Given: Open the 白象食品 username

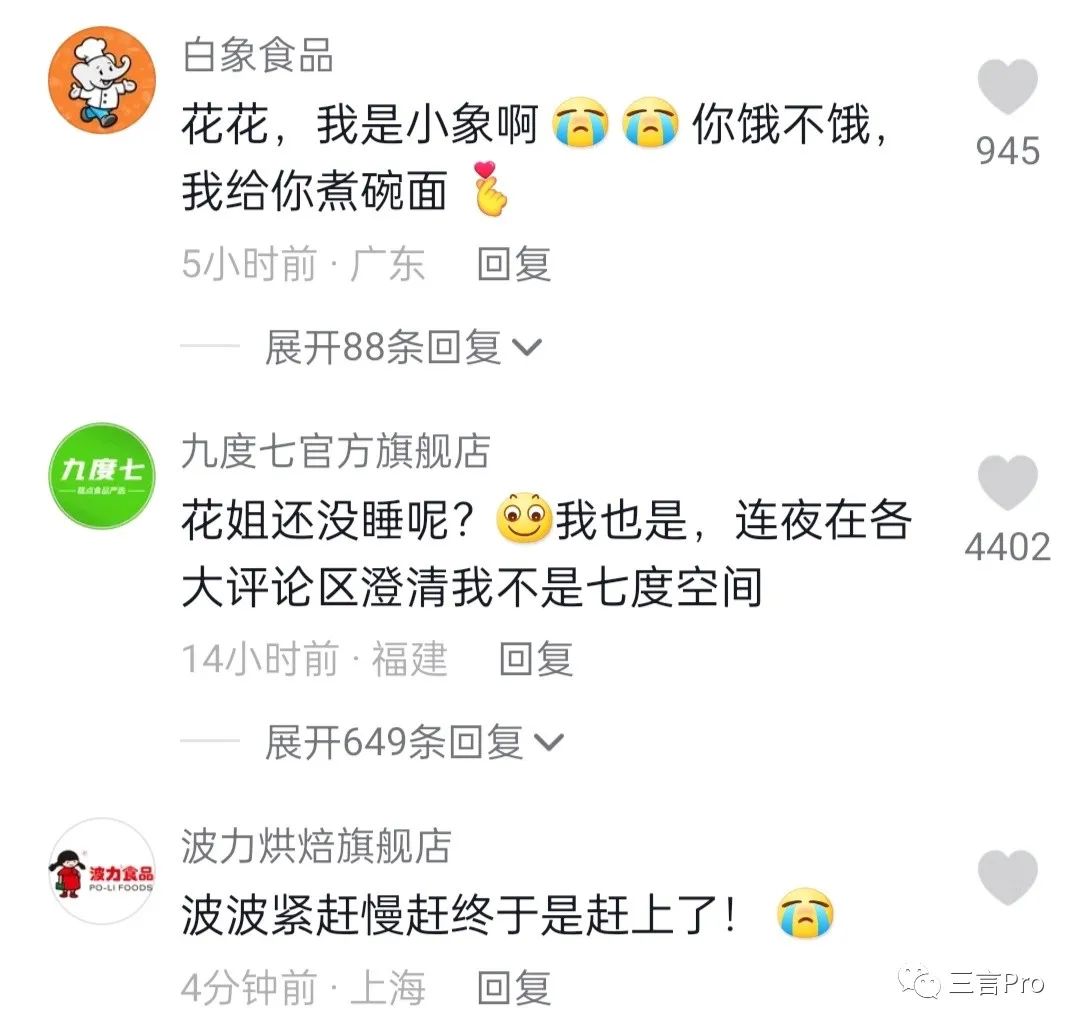Looking at the screenshot, I should pos(258,56).
